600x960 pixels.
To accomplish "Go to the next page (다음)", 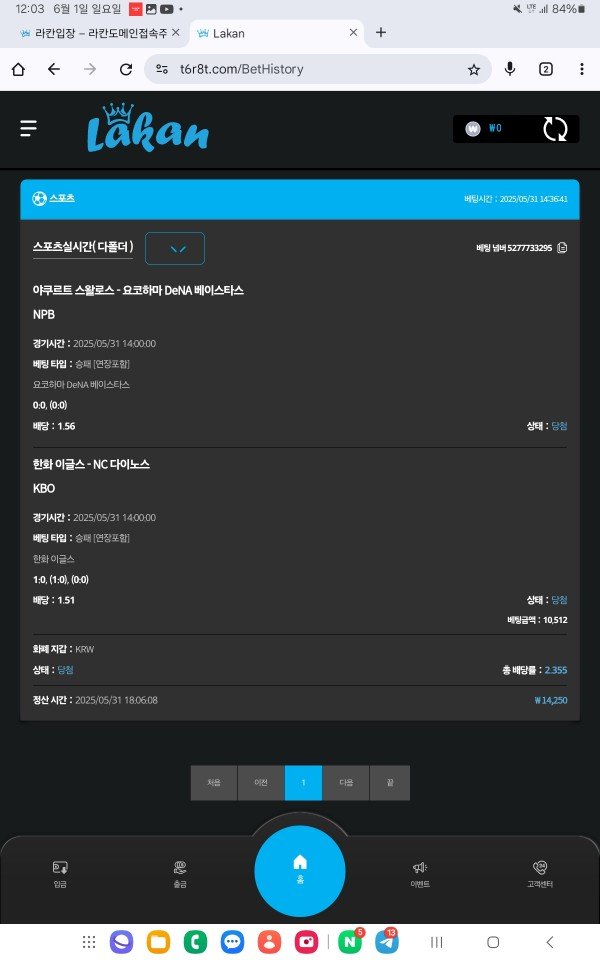I will point(346,783).
